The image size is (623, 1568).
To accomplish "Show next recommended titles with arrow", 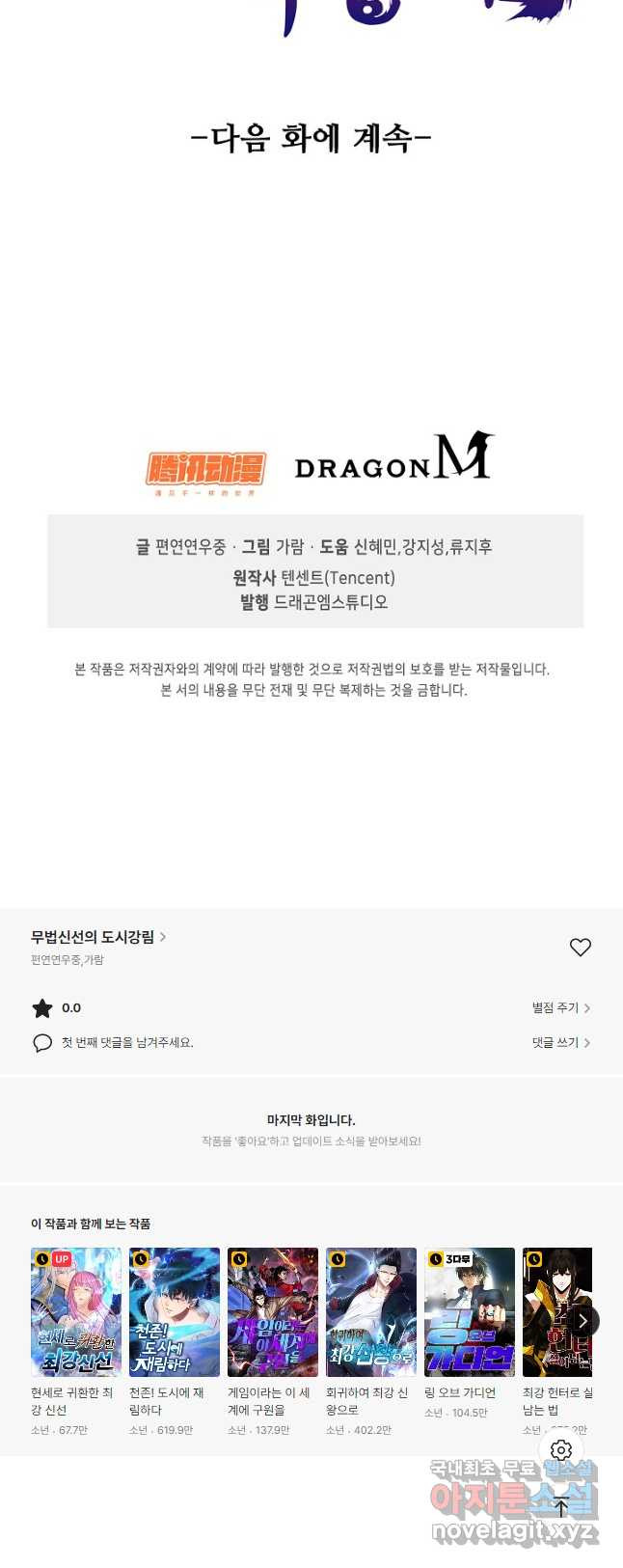I will (582, 1321).
